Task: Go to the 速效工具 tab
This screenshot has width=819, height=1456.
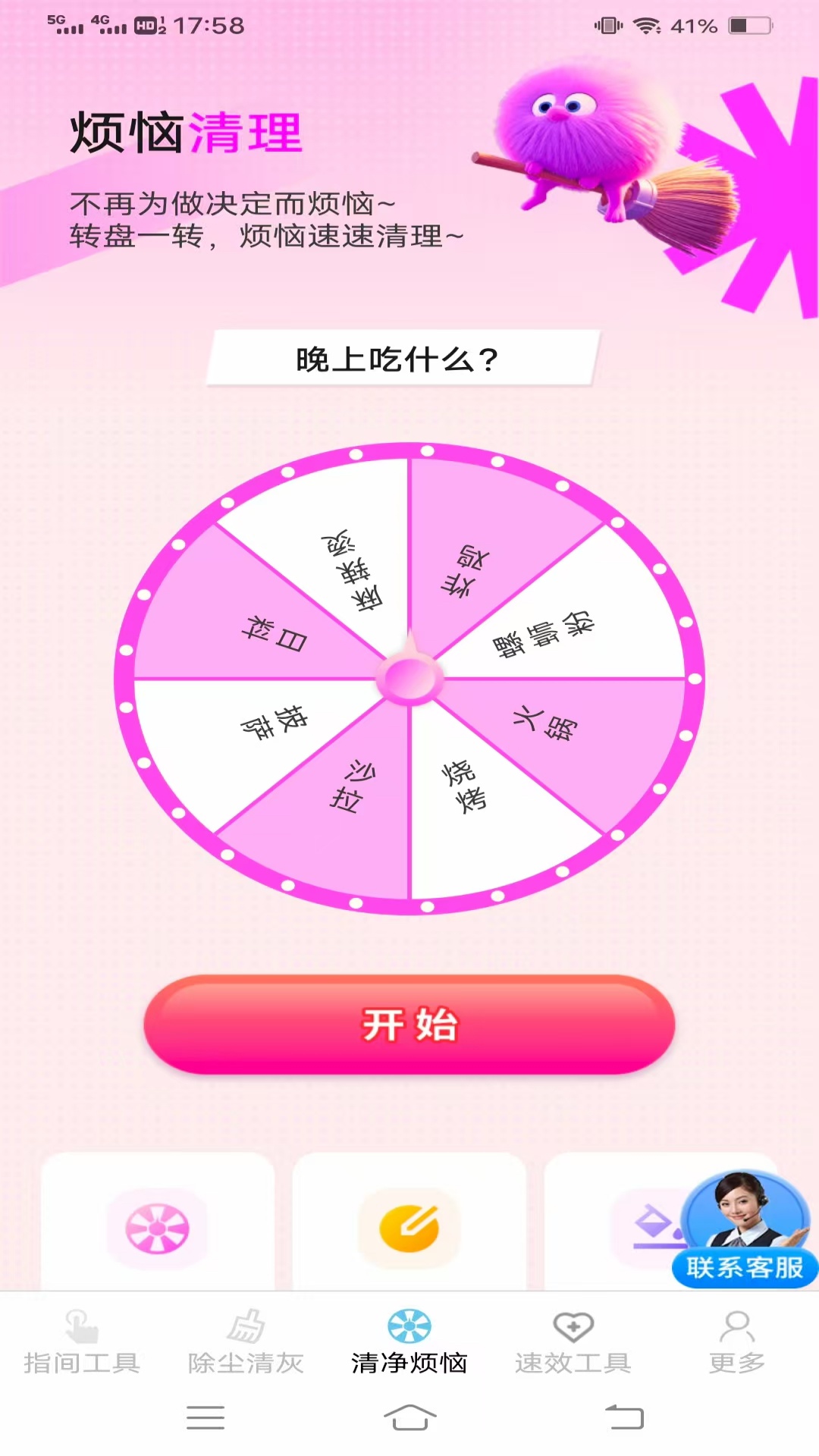Action: (573, 1342)
